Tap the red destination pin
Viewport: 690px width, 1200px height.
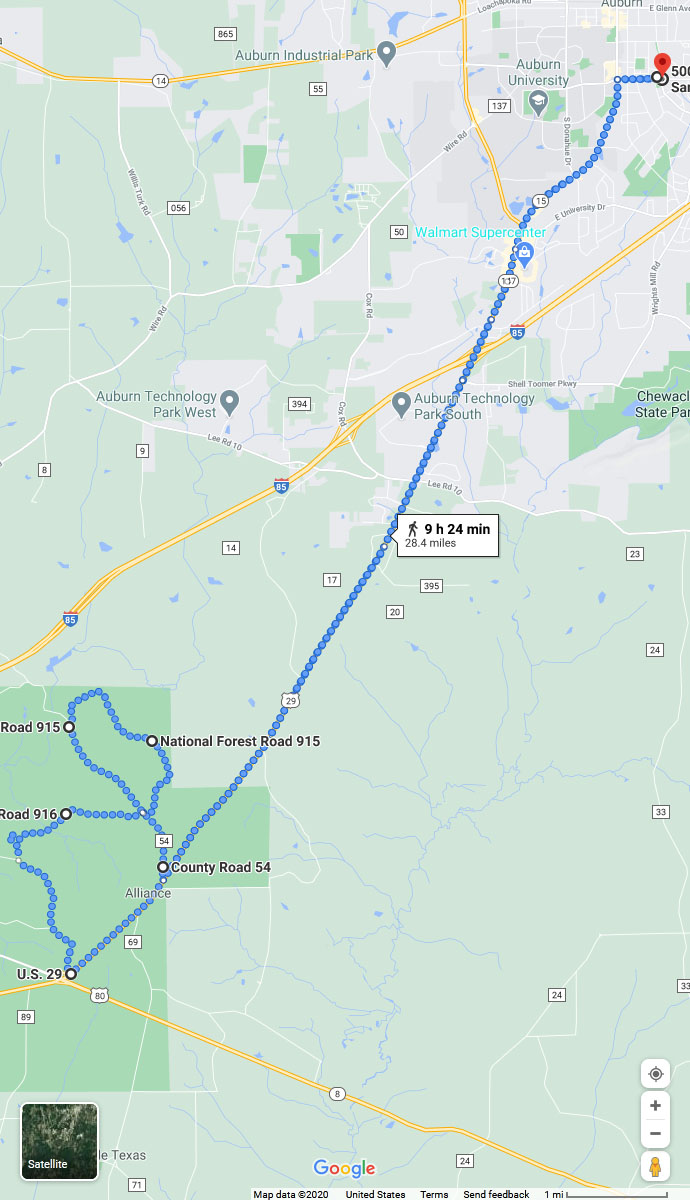[660, 63]
